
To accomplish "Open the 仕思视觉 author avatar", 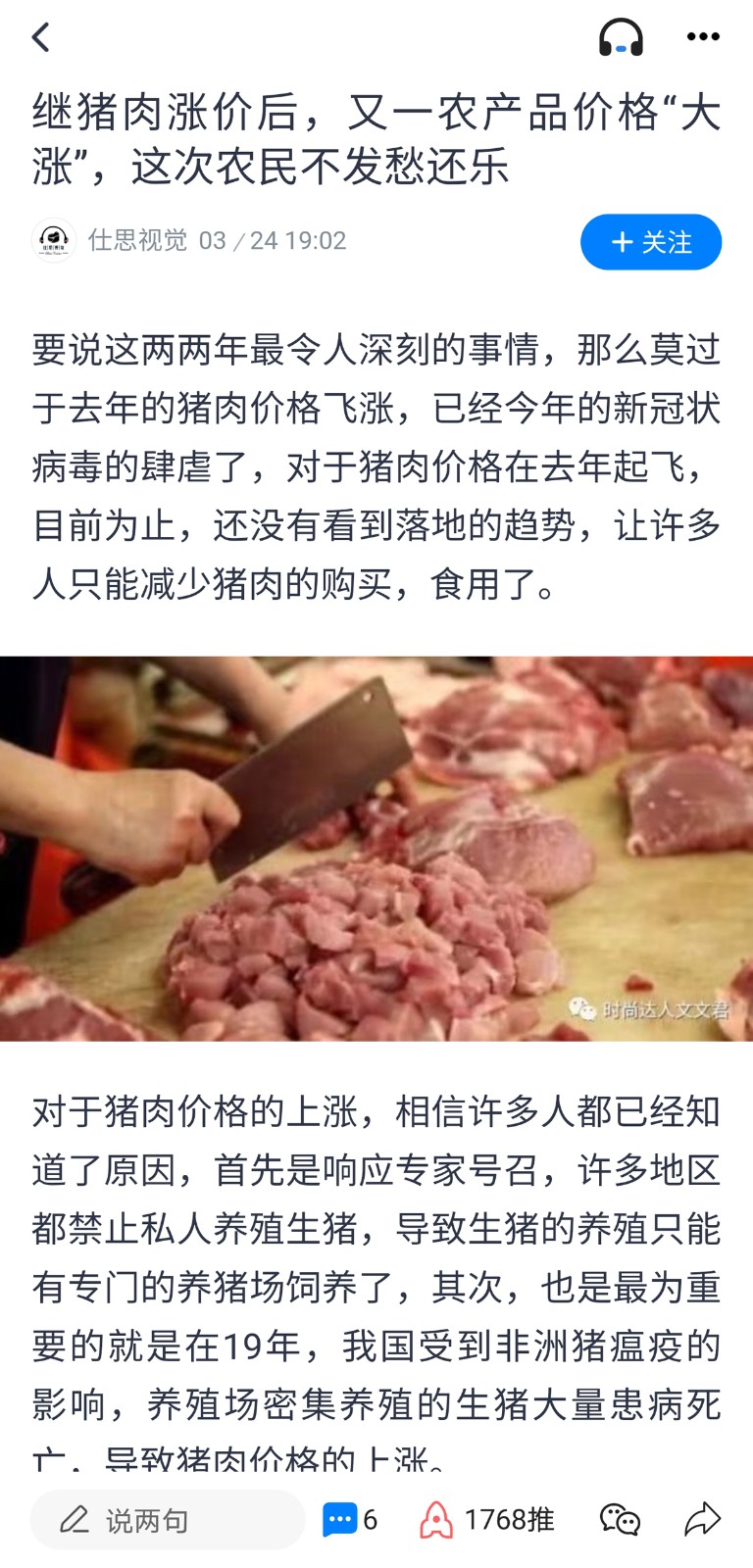I will [54, 240].
